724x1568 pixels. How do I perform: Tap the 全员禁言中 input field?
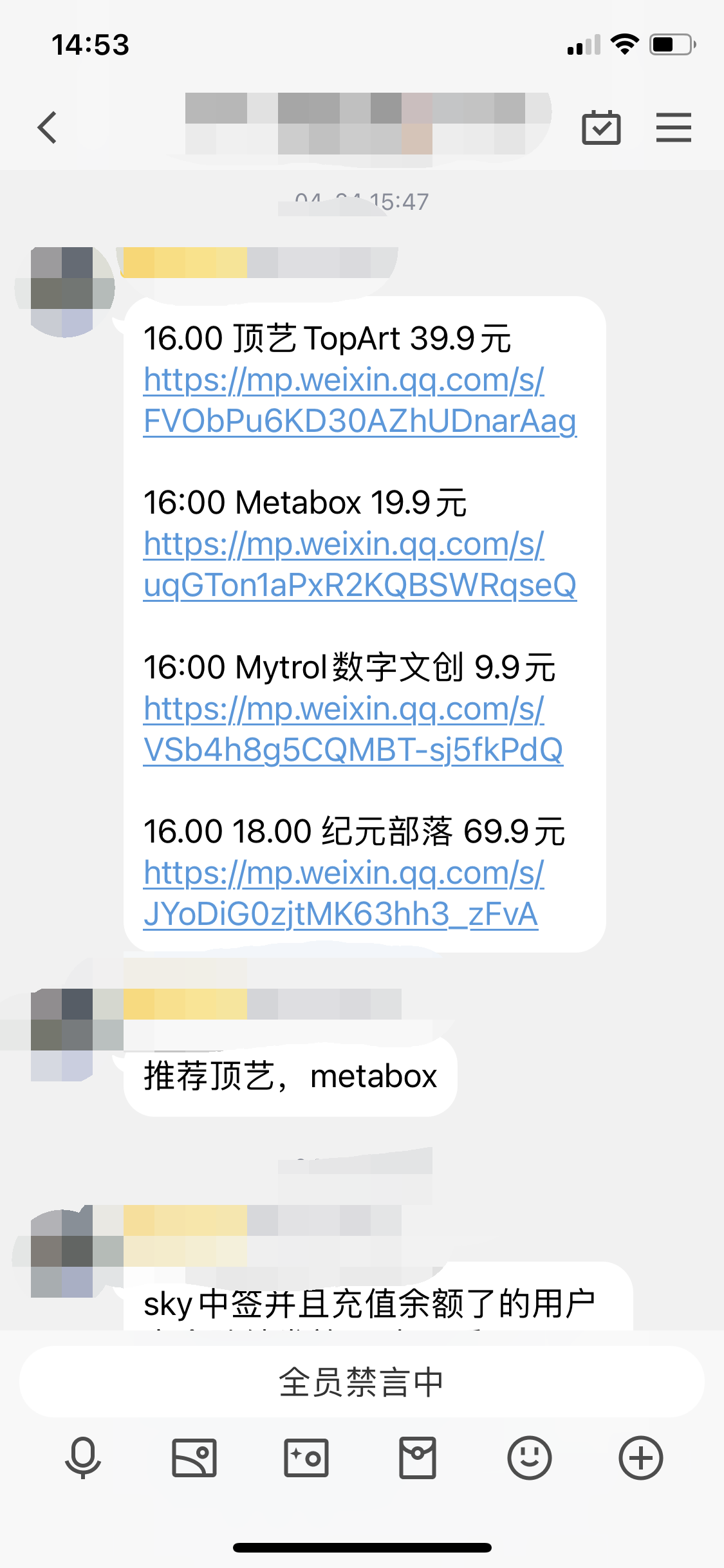click(362, 1381)
